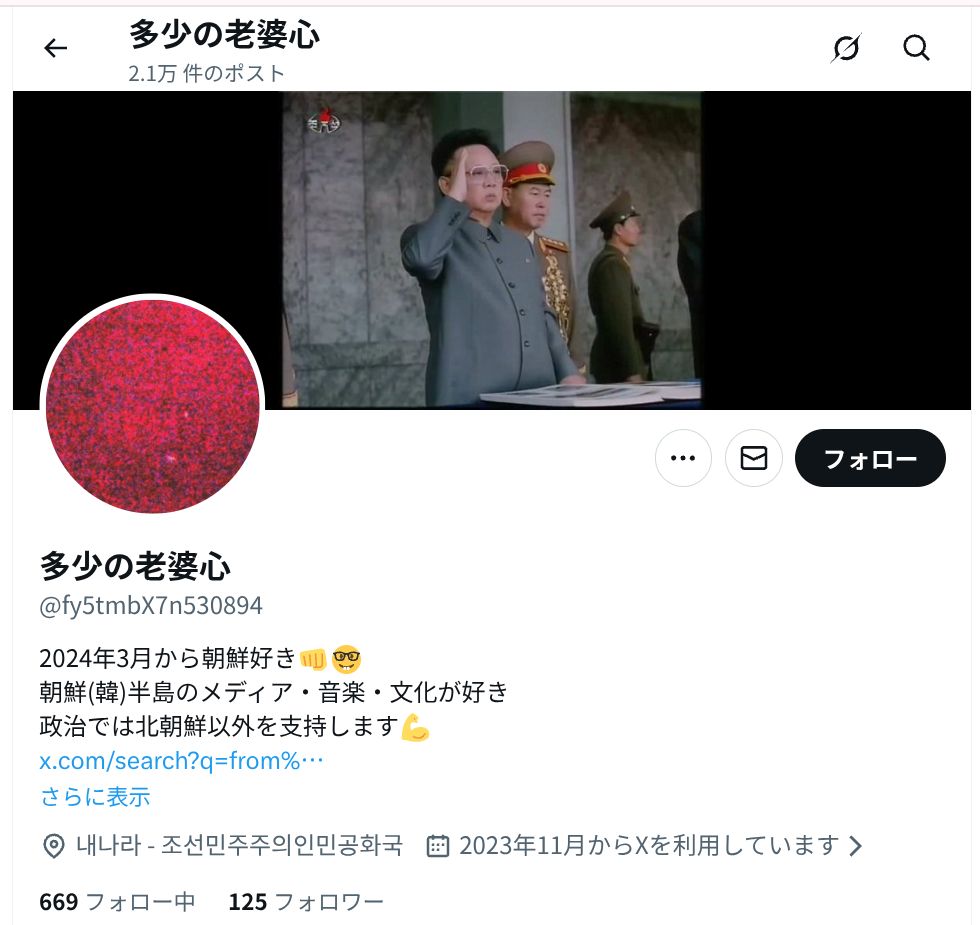The width and height of the screenshot is (980, 925).
Task: Open the x.com/search link in bio
Action: click(181, 760)
